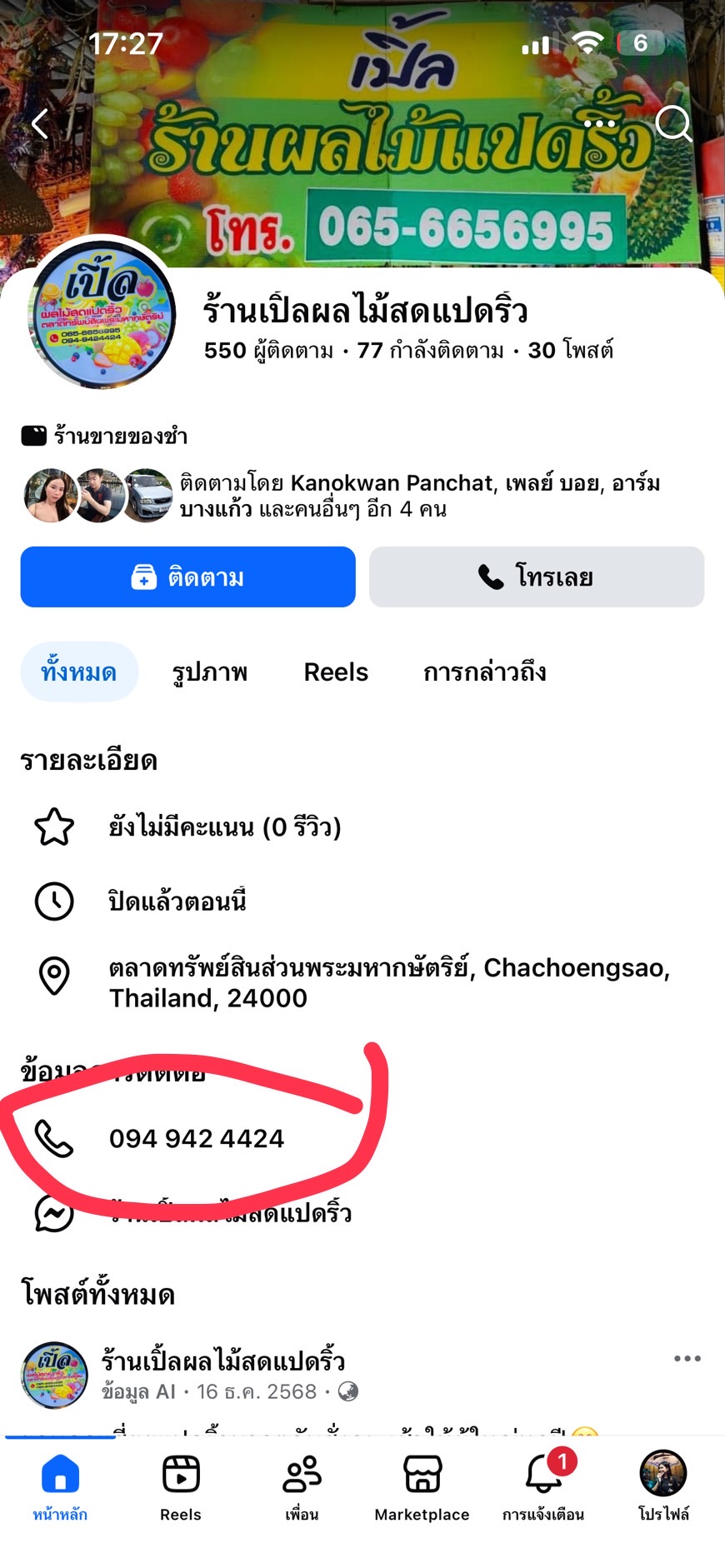Screen dimensions: 725x1568
Task: Open the reviews row showing 0 รีวิว
Action: (x=225, y=826)
